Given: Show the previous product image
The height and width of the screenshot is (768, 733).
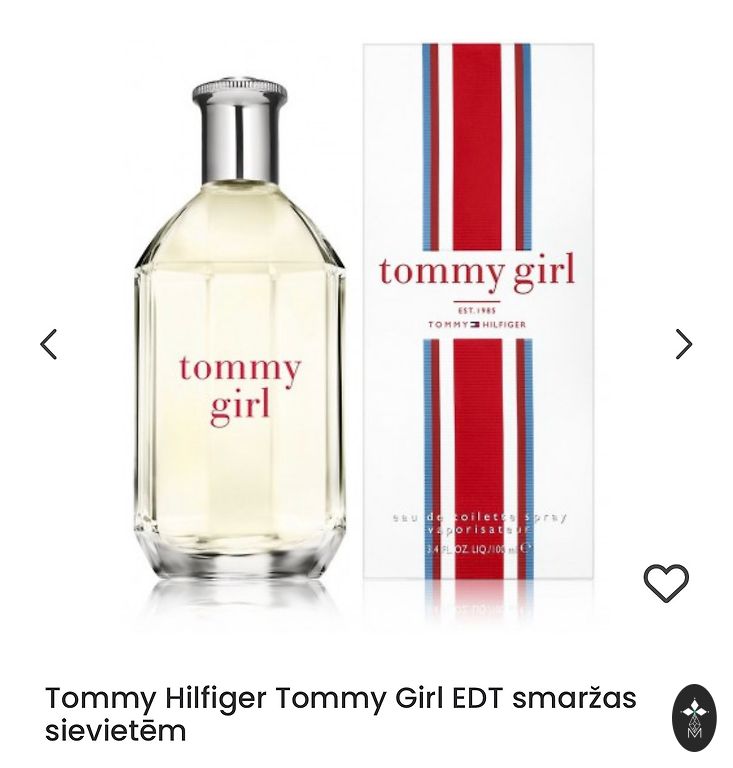Looking at the screenshot, I should click(x=49, y=344).
